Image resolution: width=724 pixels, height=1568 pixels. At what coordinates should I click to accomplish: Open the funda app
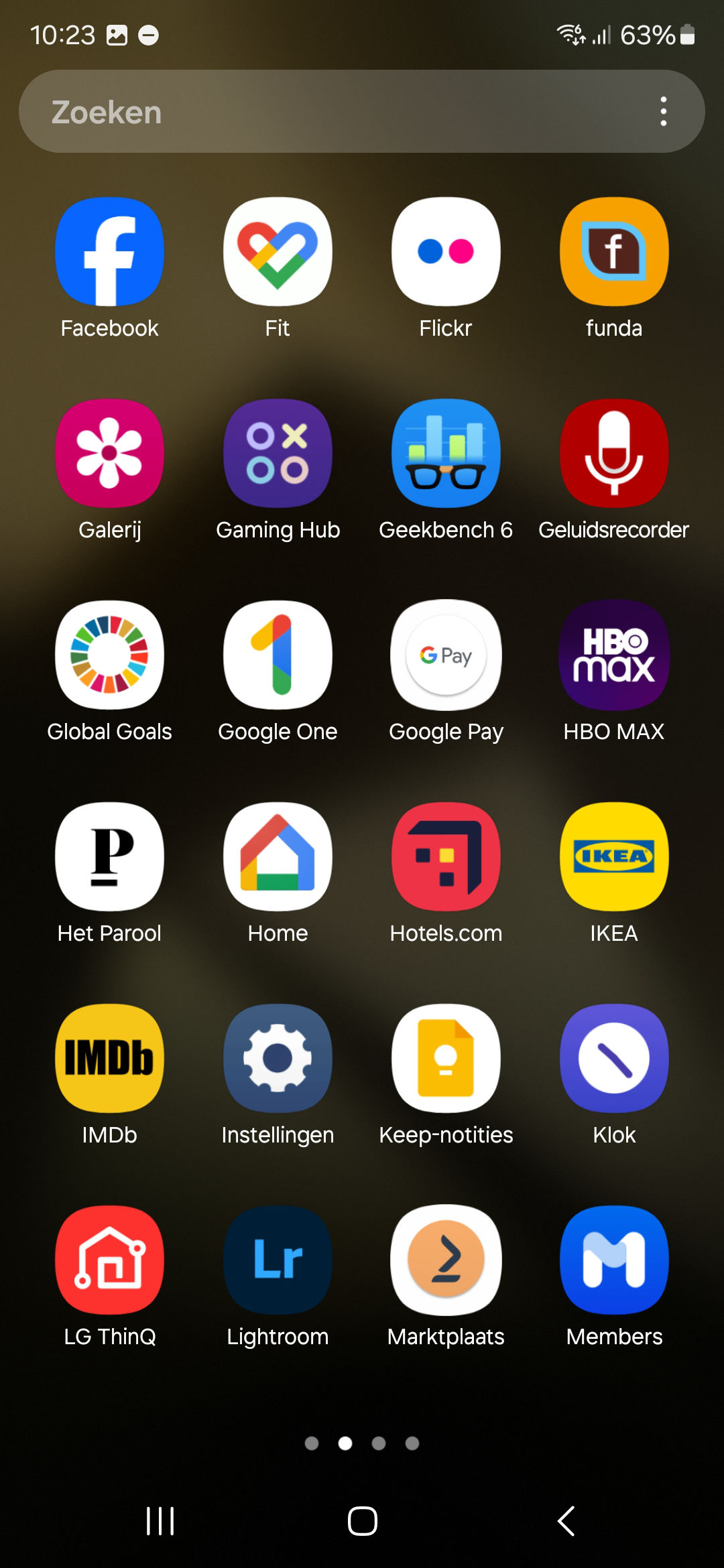coord(614,252)
